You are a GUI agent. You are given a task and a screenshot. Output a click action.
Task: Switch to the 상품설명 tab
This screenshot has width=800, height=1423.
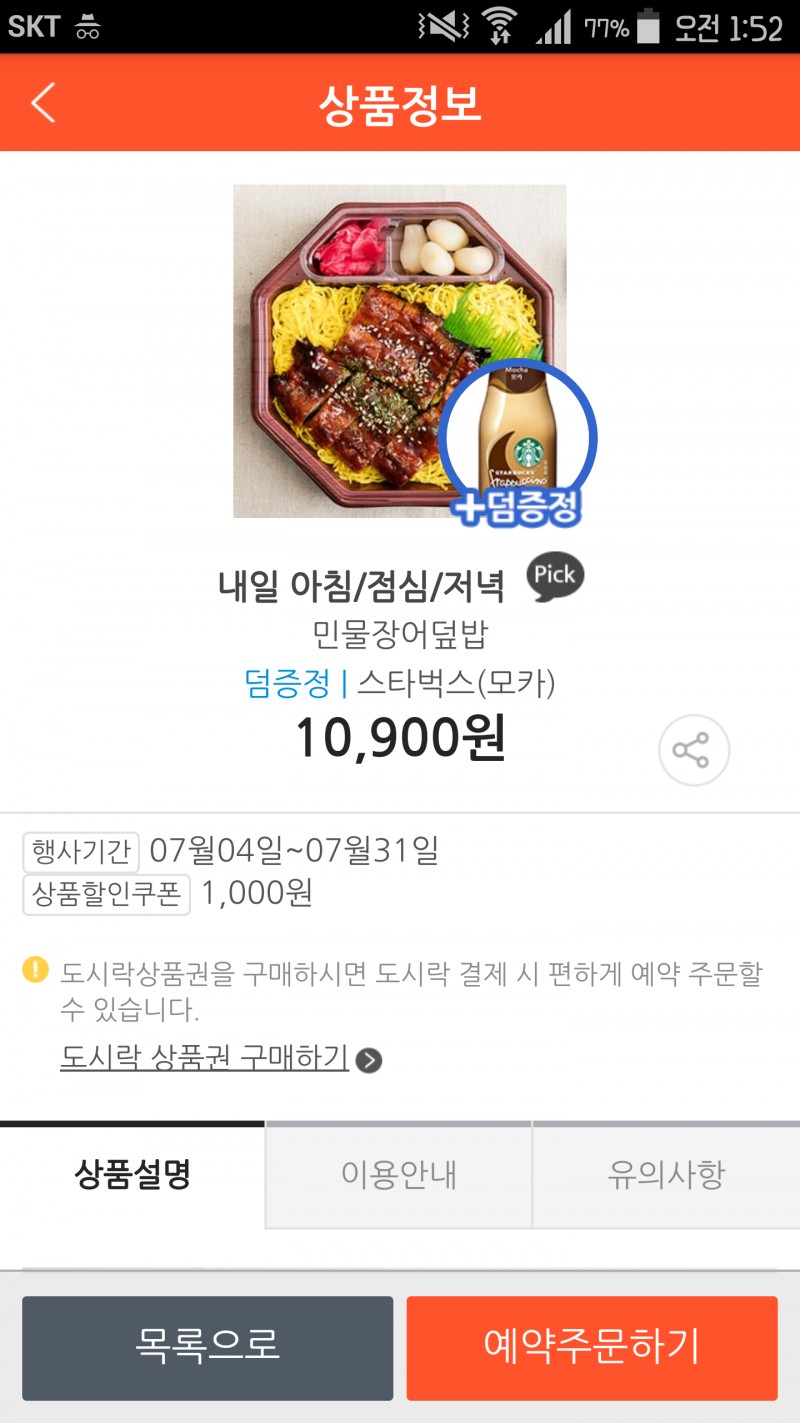(132, 1174)
